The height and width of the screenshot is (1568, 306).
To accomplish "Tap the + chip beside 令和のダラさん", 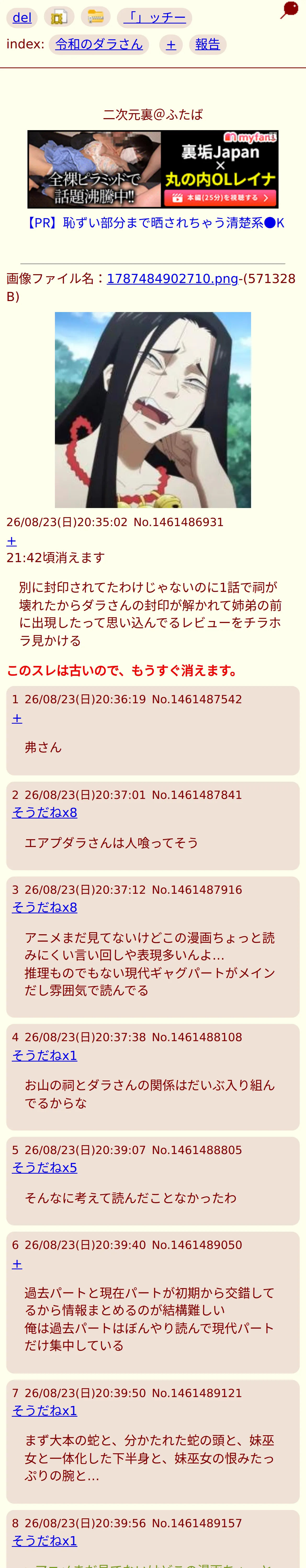I will [x=171, y=44].
